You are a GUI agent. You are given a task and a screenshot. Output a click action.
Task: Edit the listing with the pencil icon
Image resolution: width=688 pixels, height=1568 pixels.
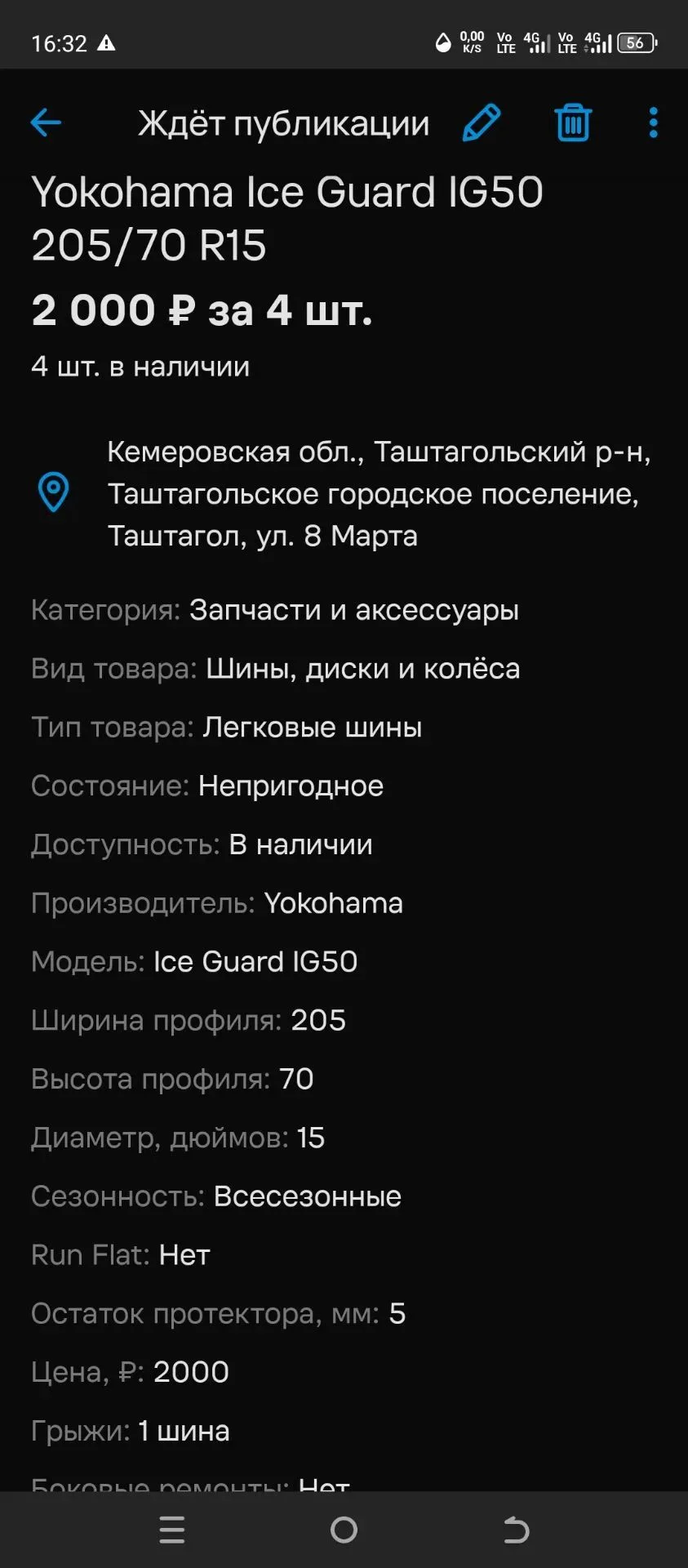(482, 123)
